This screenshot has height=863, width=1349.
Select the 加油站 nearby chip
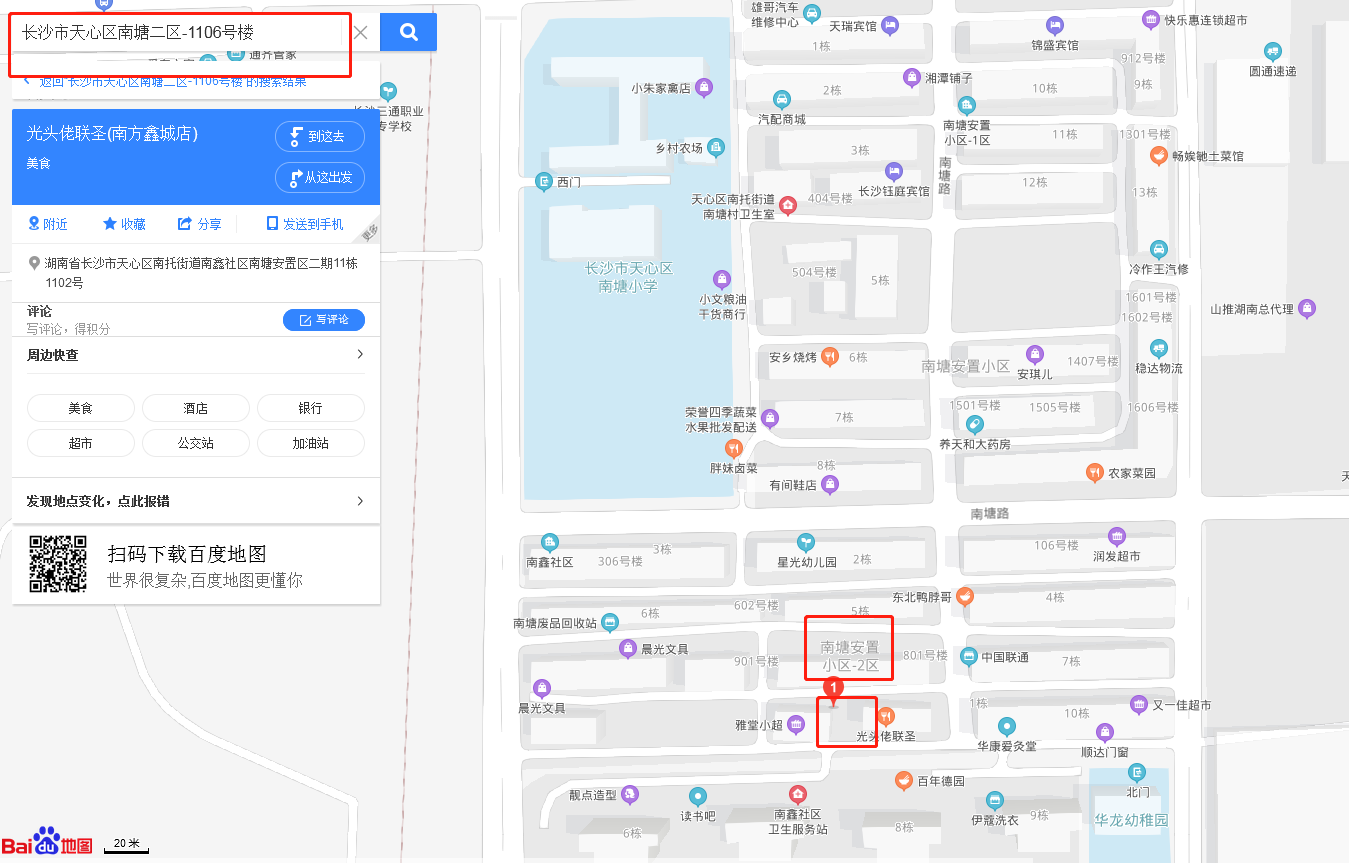310,443
